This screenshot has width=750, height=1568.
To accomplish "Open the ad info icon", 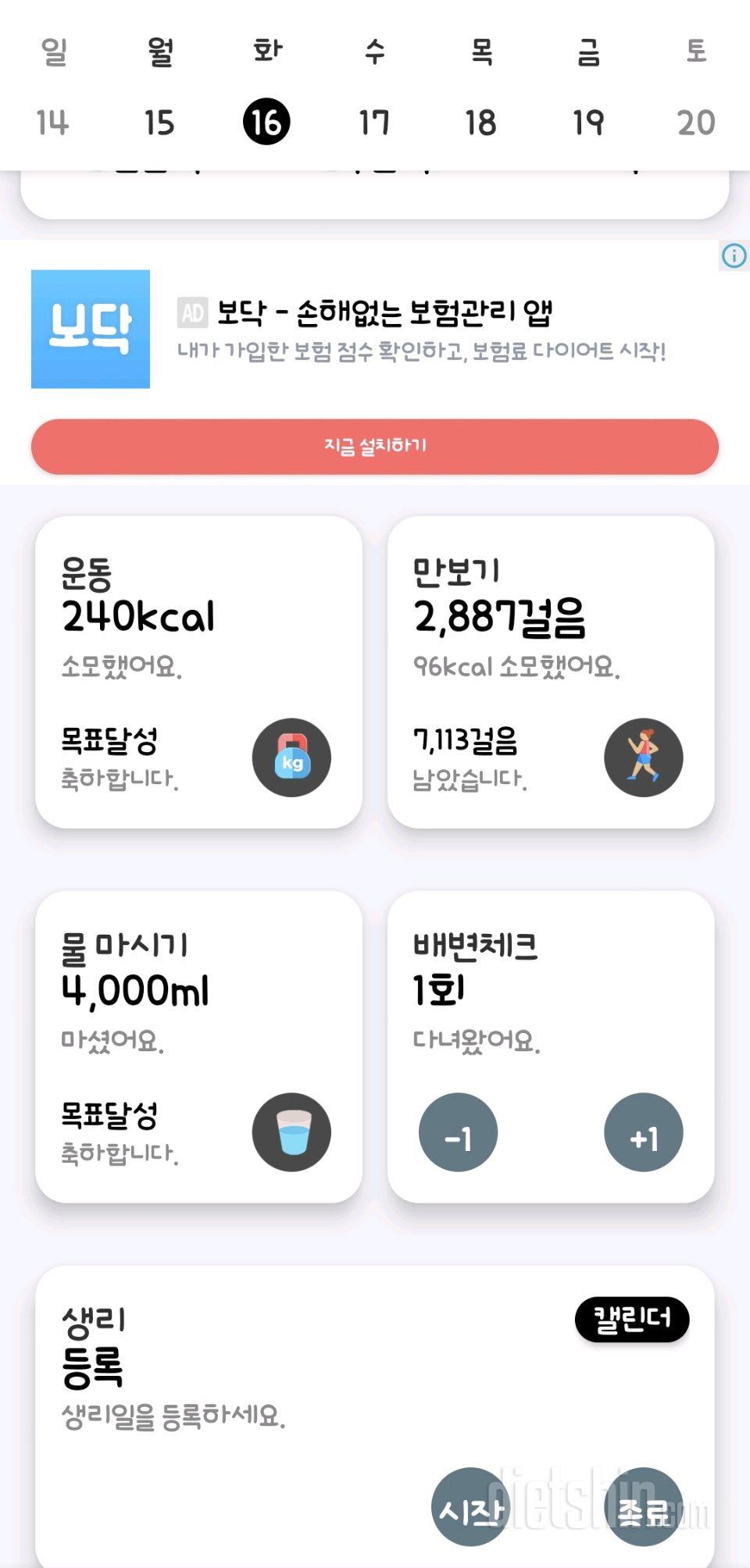I will pos(734,255).
